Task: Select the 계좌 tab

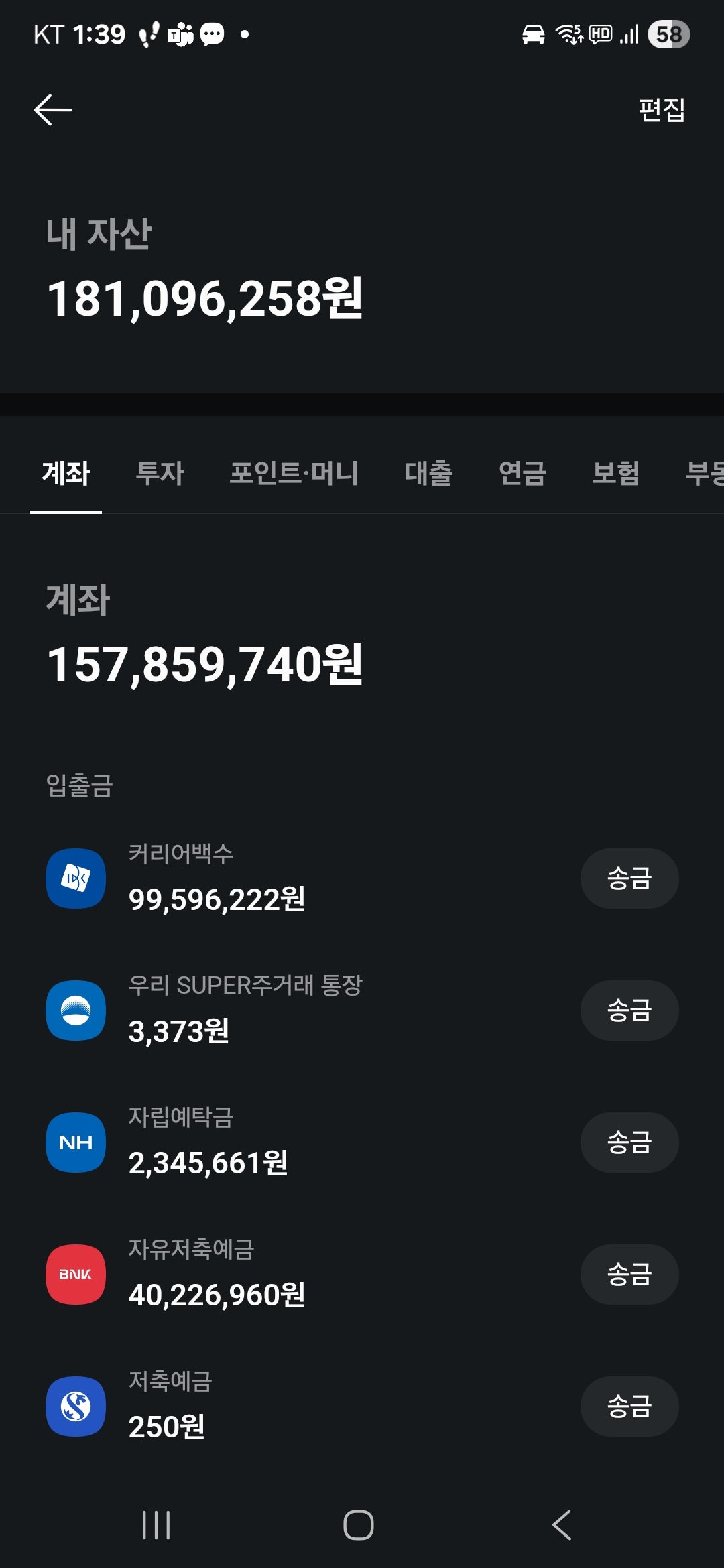Action: pyautogui.click(x=66, y=473)
